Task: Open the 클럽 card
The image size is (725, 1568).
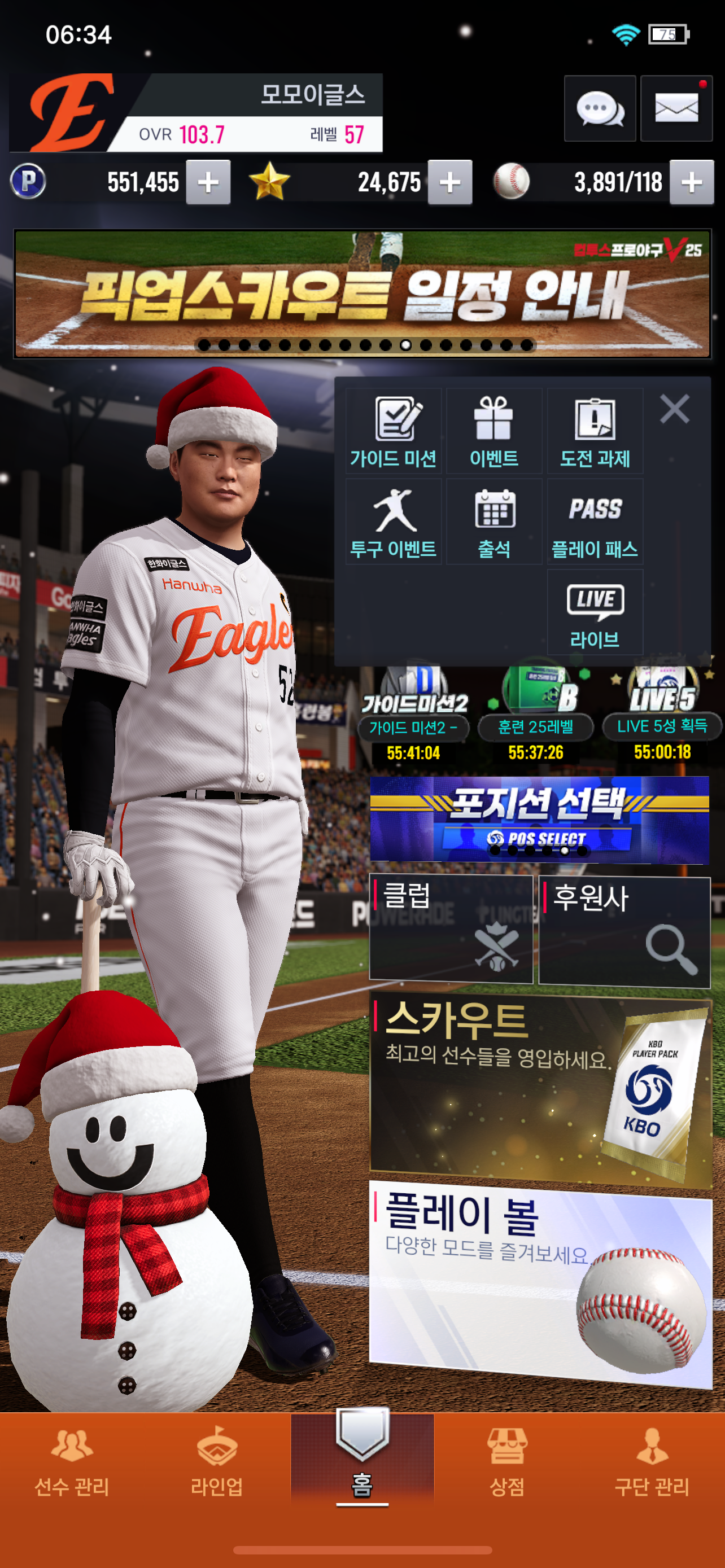Action: click(451, 928)
